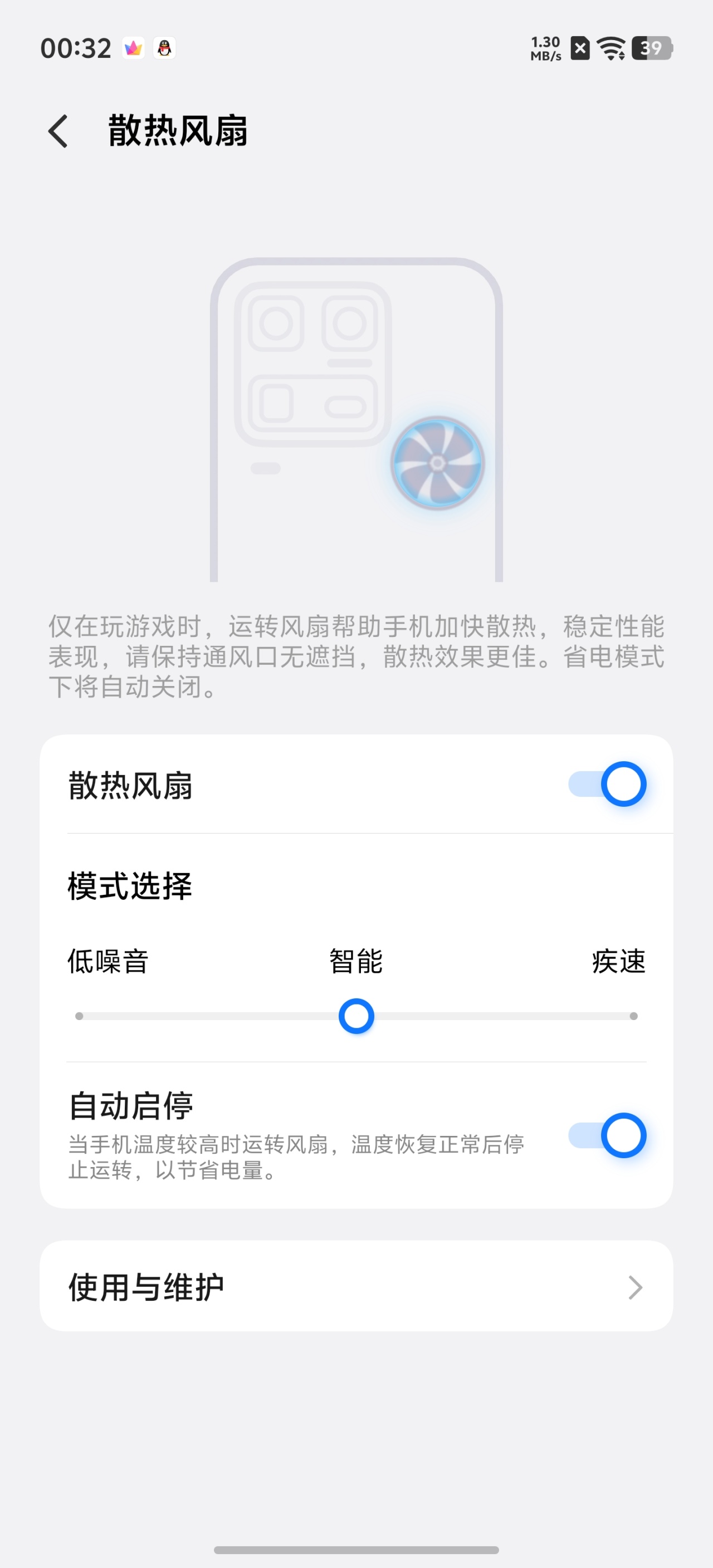This screenshot has height=1568, width=713.
Task: Set fan mode to 低噪音
Action: click(80, 1016)
